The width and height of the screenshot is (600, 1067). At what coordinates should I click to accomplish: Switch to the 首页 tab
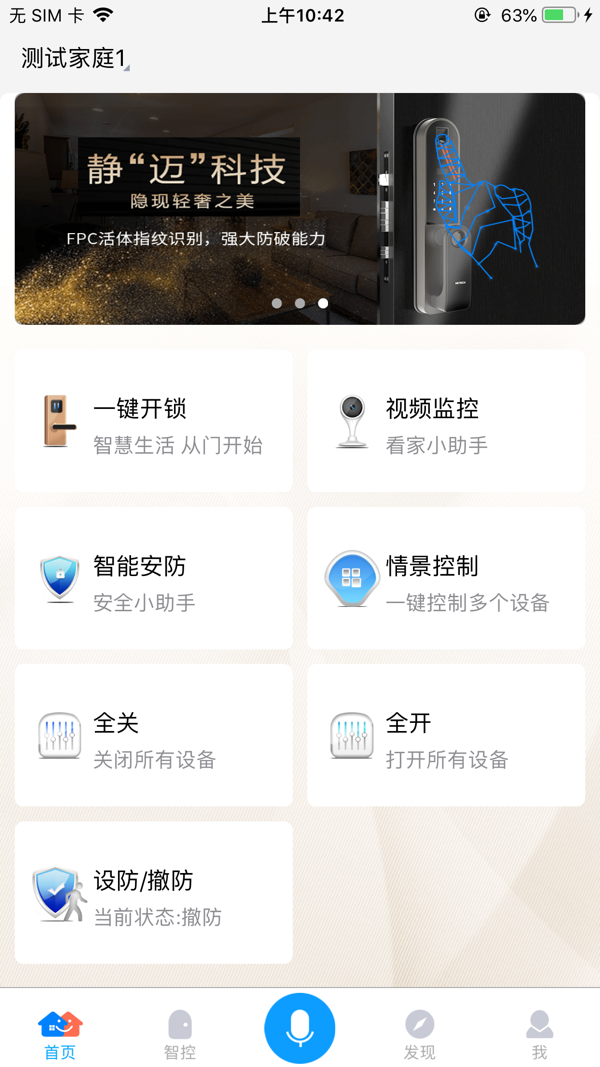pos(60,1034)
